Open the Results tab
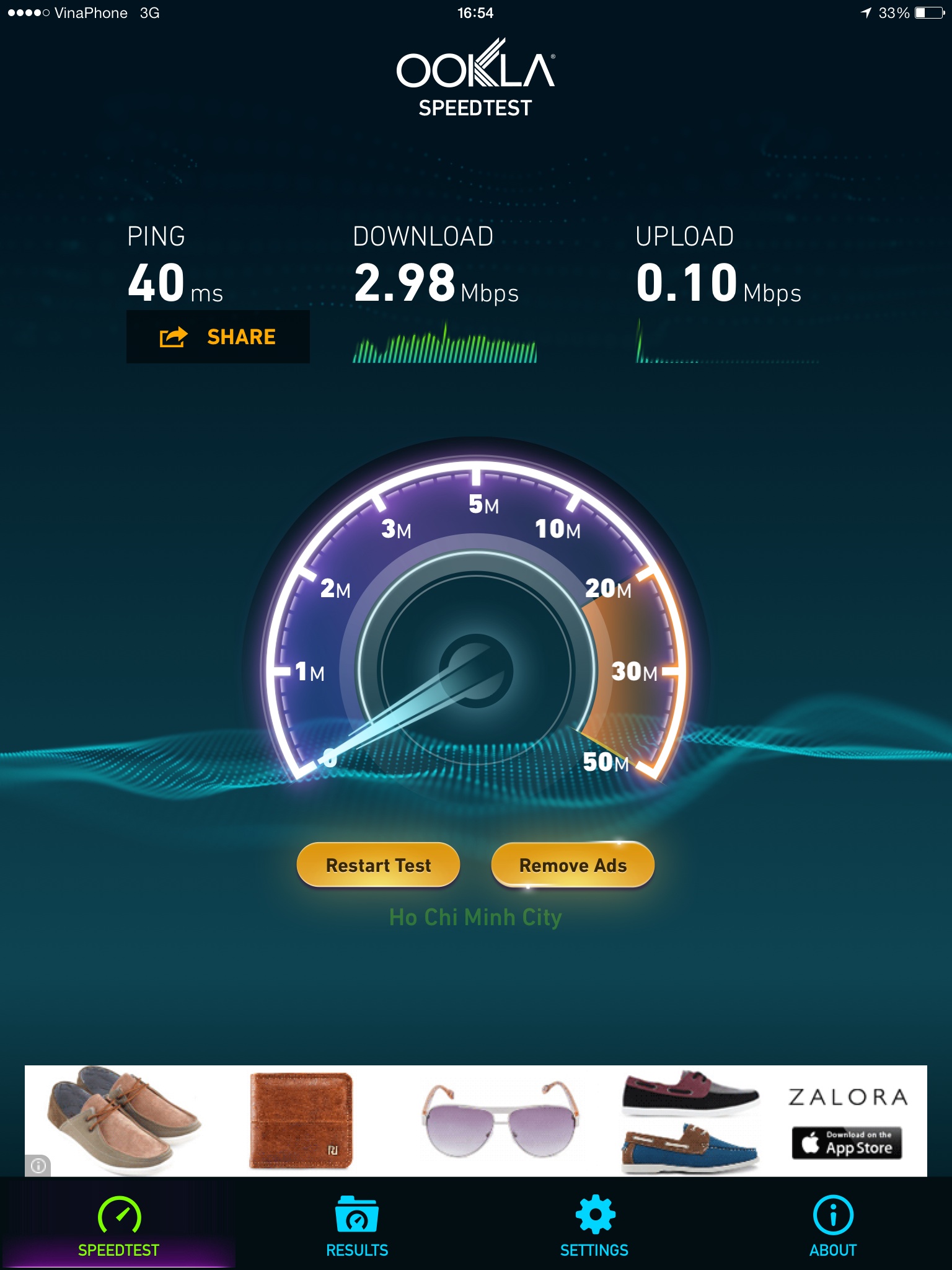The image size is (952, 1270). pos(357,1227)
